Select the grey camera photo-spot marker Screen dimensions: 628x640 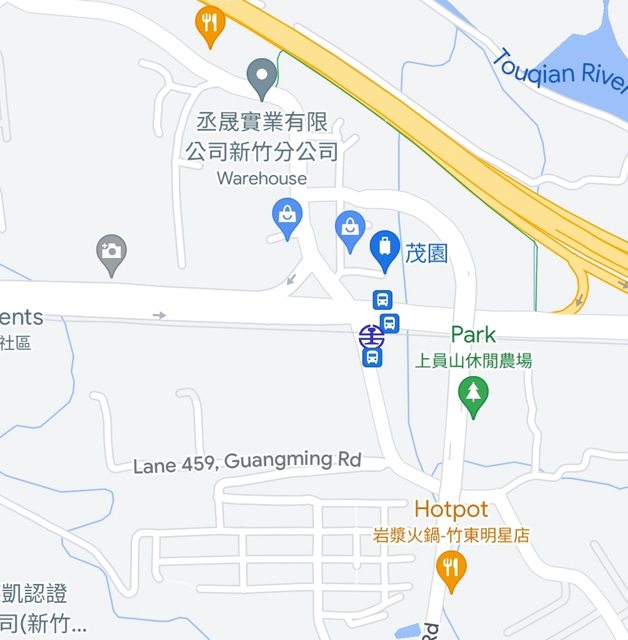click(112, 253)
